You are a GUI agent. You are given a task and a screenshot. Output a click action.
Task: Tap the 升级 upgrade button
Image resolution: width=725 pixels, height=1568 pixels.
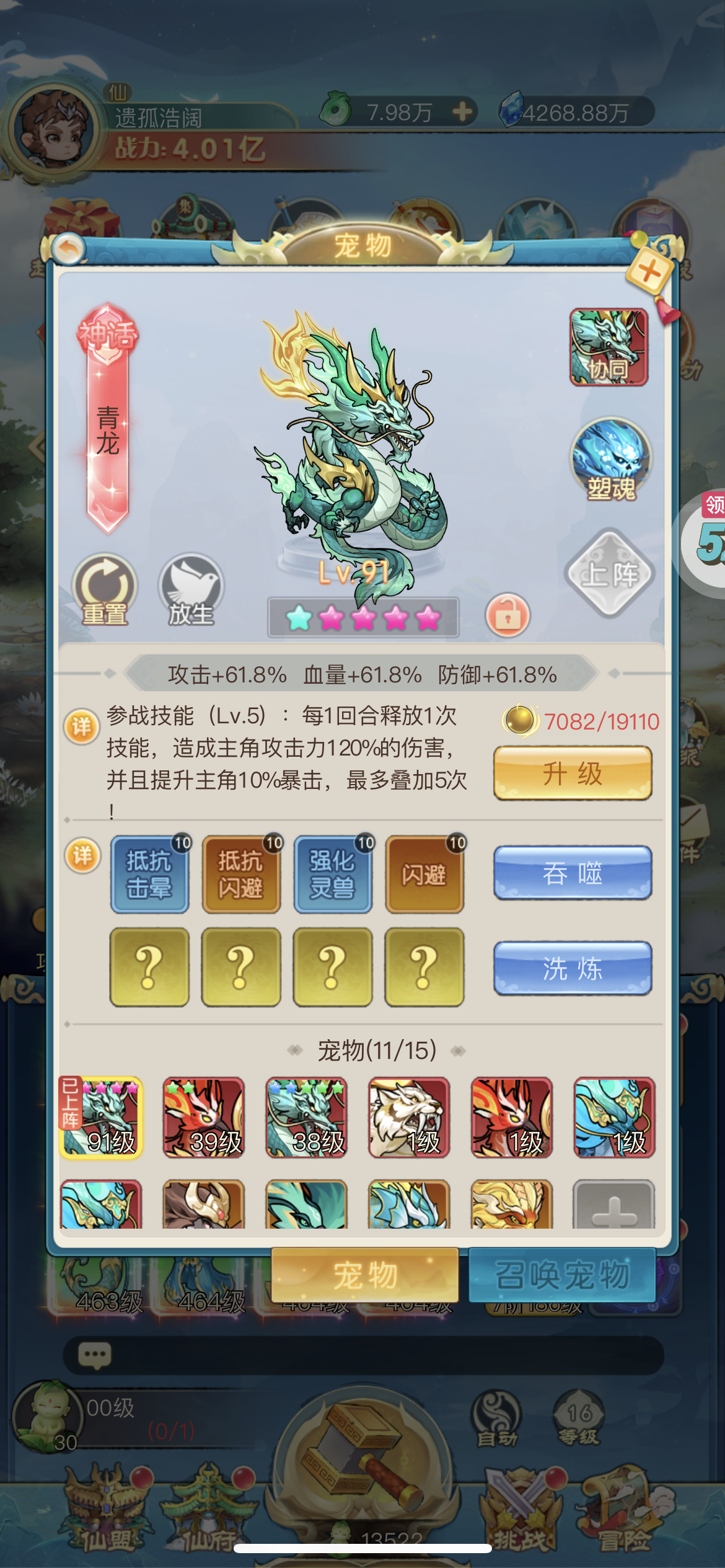point(572,773)
